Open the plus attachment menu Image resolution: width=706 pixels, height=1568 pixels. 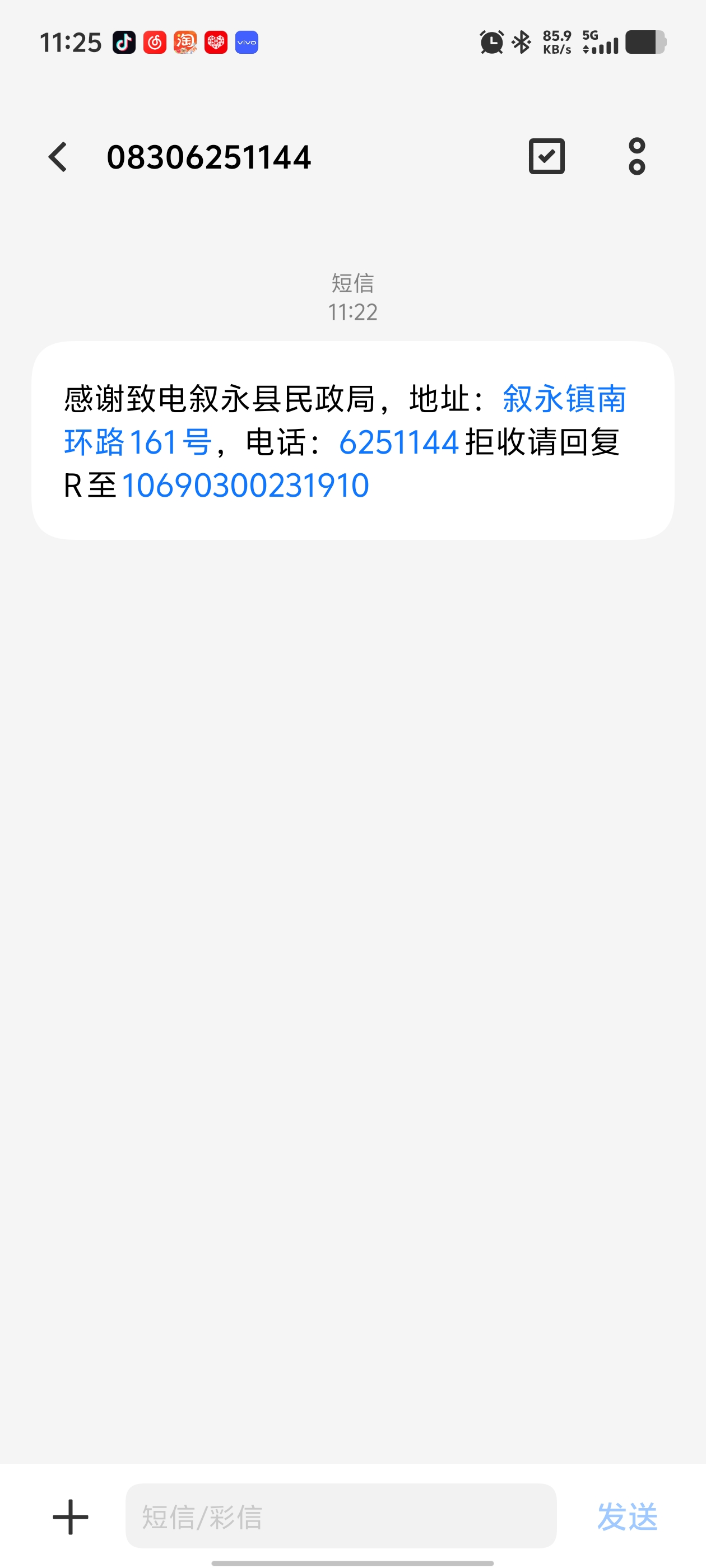click(71, 1516)
